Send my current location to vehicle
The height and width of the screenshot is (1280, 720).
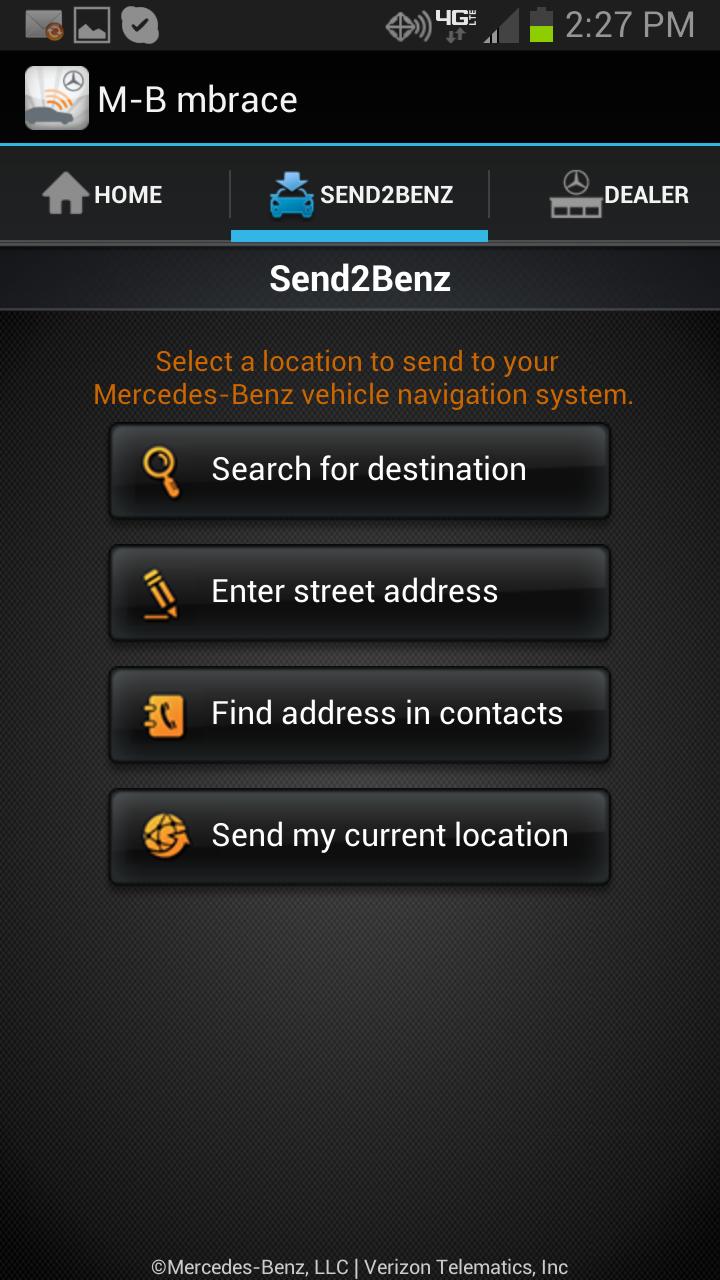coord(360,836)
